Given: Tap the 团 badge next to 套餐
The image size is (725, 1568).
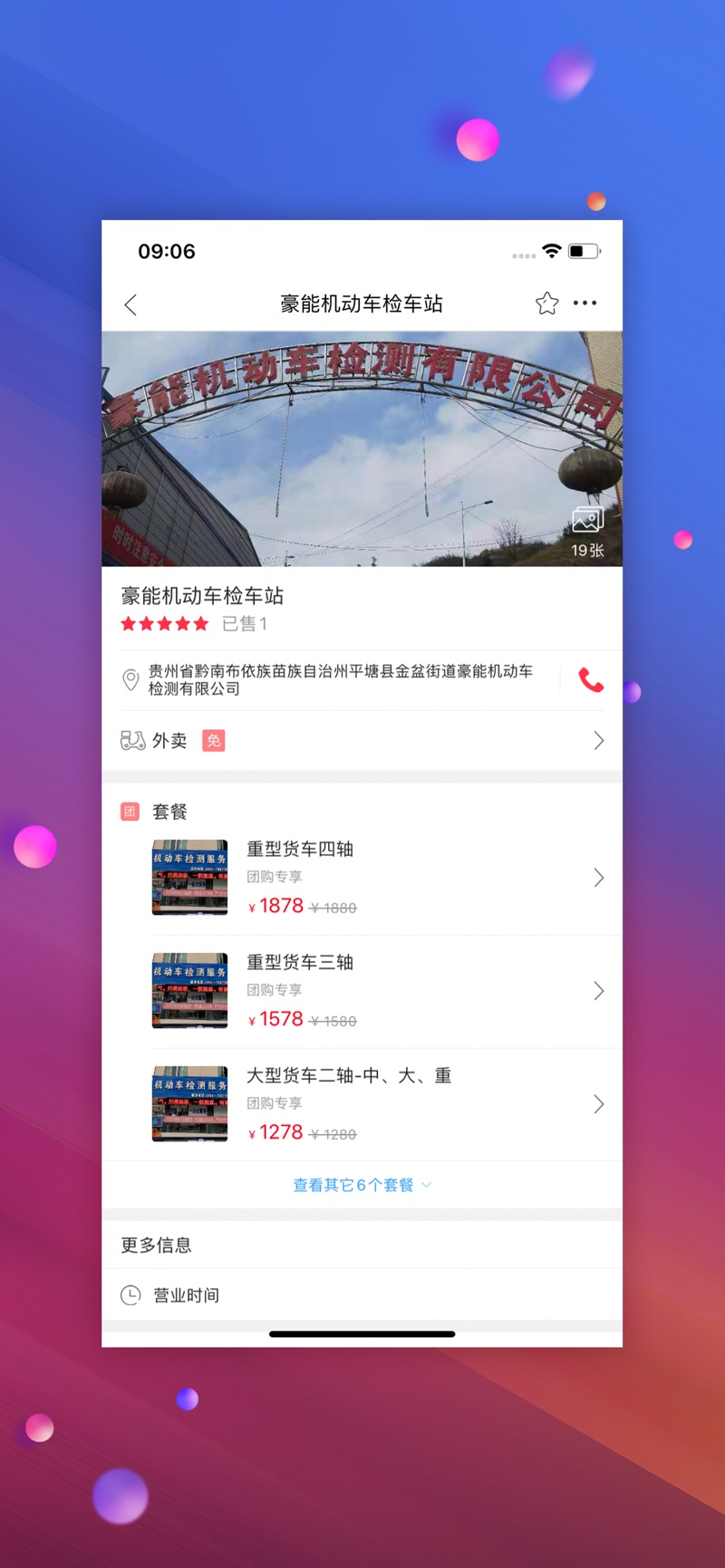Looking at the screenshot, I should 130,812.
